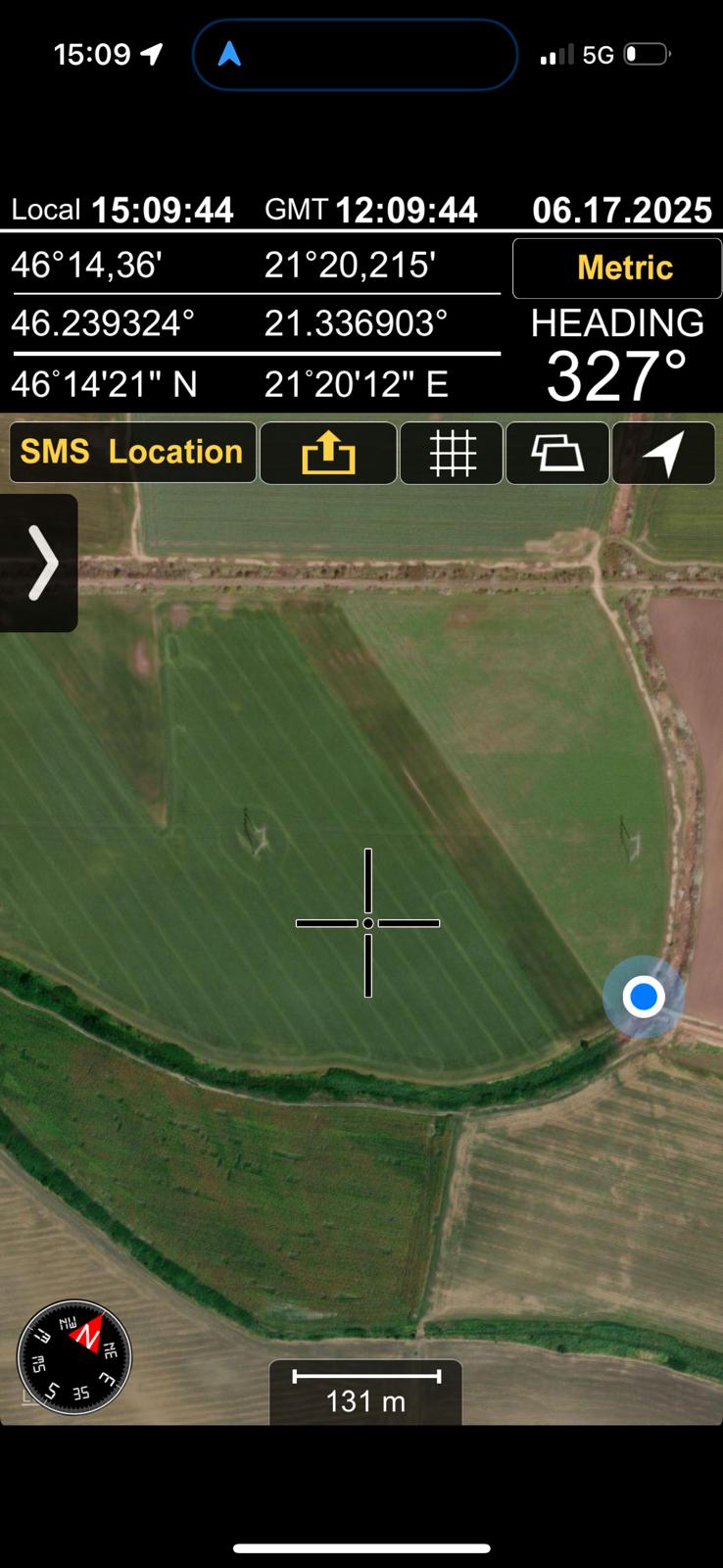Open the map layers option
The width and height of the screenshot is (723, 1568).
[557, 453]
